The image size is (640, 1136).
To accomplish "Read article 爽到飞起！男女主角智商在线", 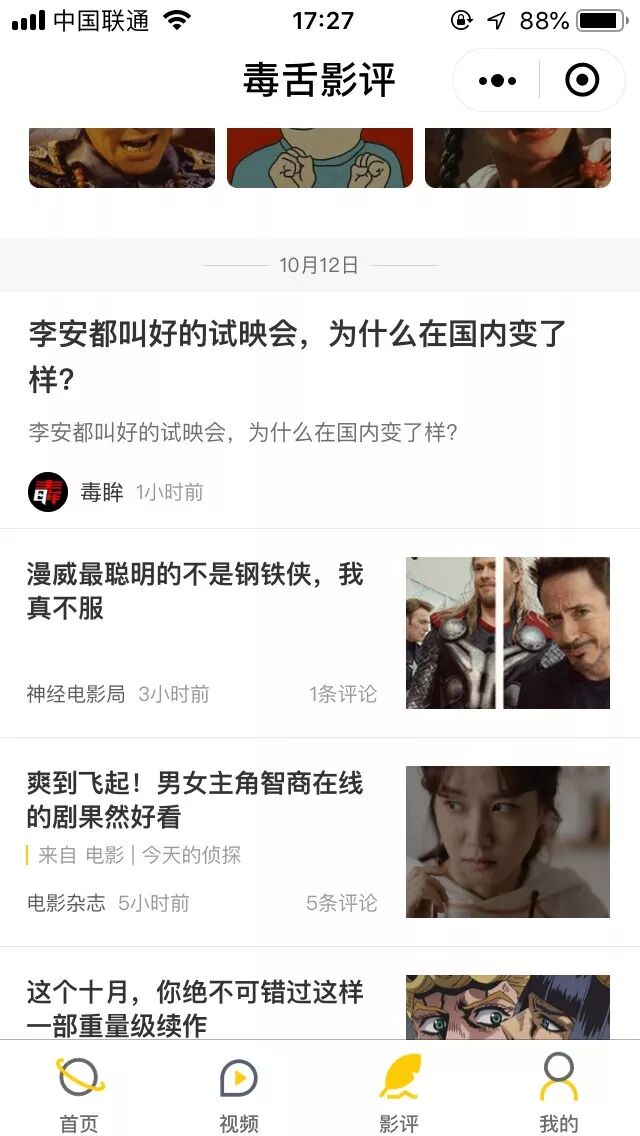I will 196,799.
